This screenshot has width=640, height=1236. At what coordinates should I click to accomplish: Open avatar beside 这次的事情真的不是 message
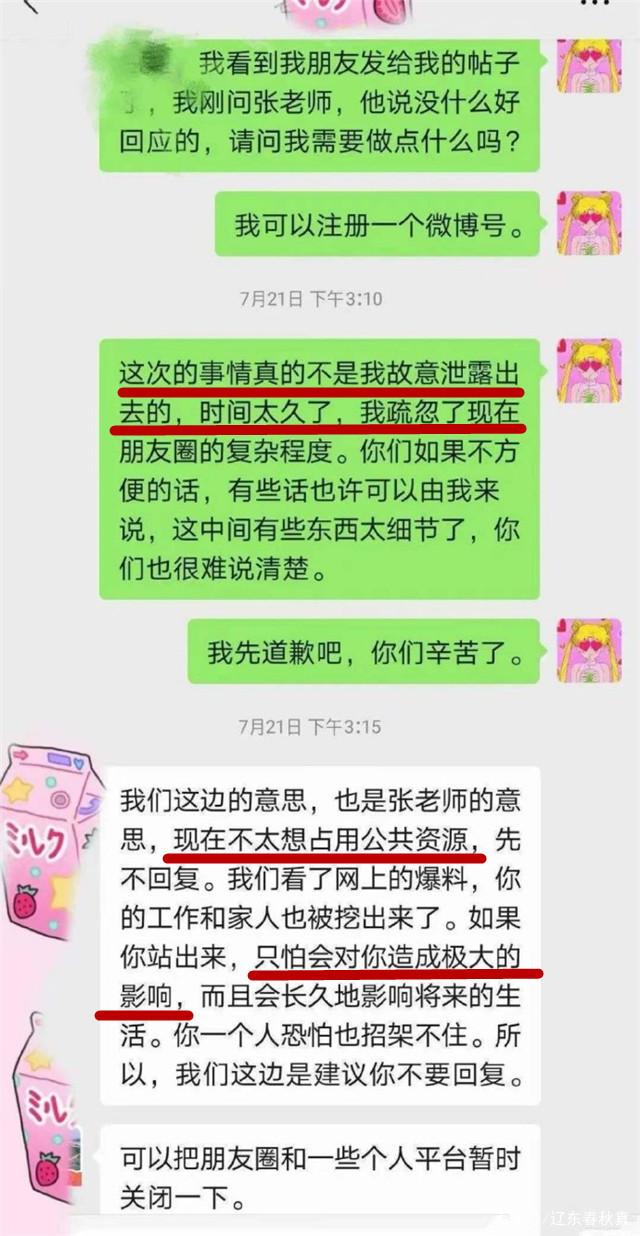(590, 371)
